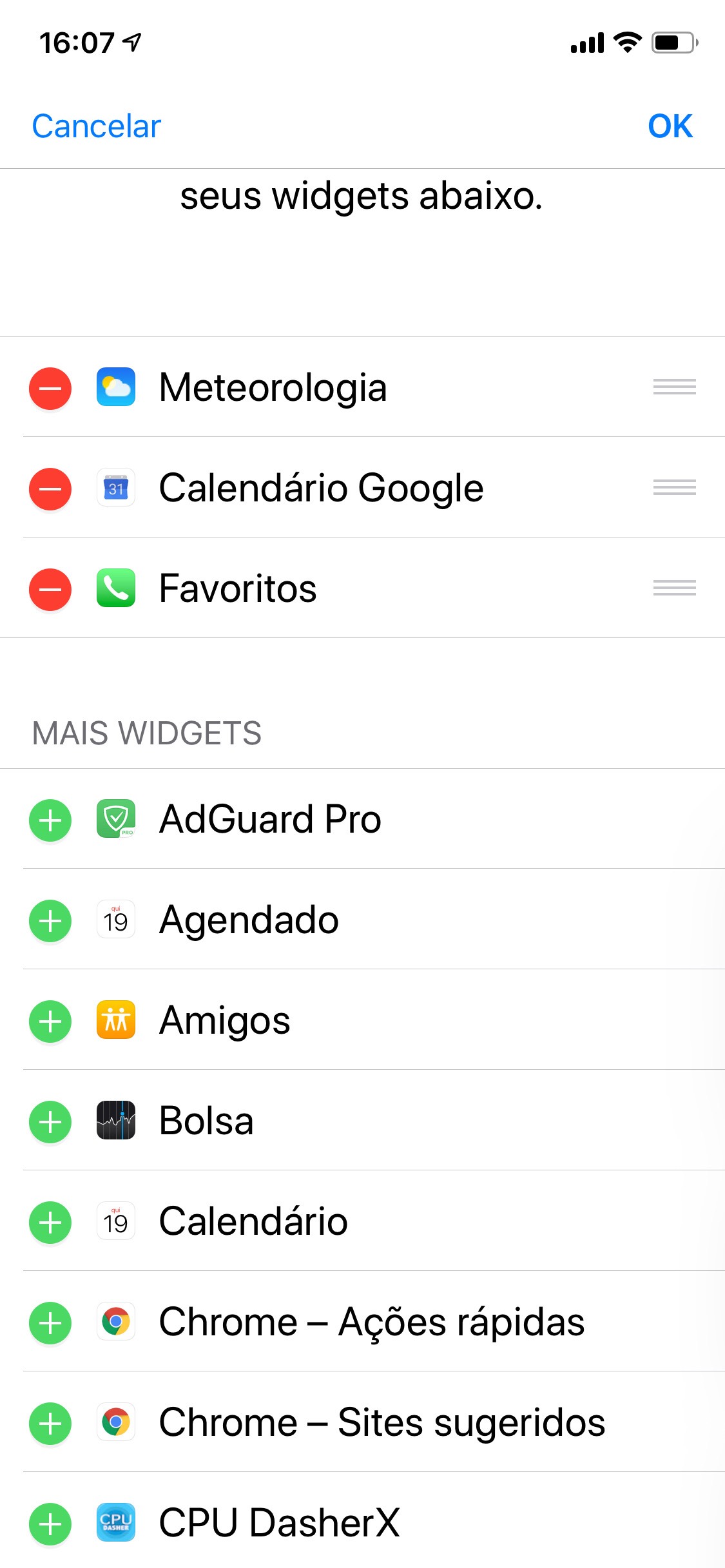This screenshot has width=725, height=1568.
Task: Tap the reorder handle beside Favoritos
Action: tap(675, 588)
